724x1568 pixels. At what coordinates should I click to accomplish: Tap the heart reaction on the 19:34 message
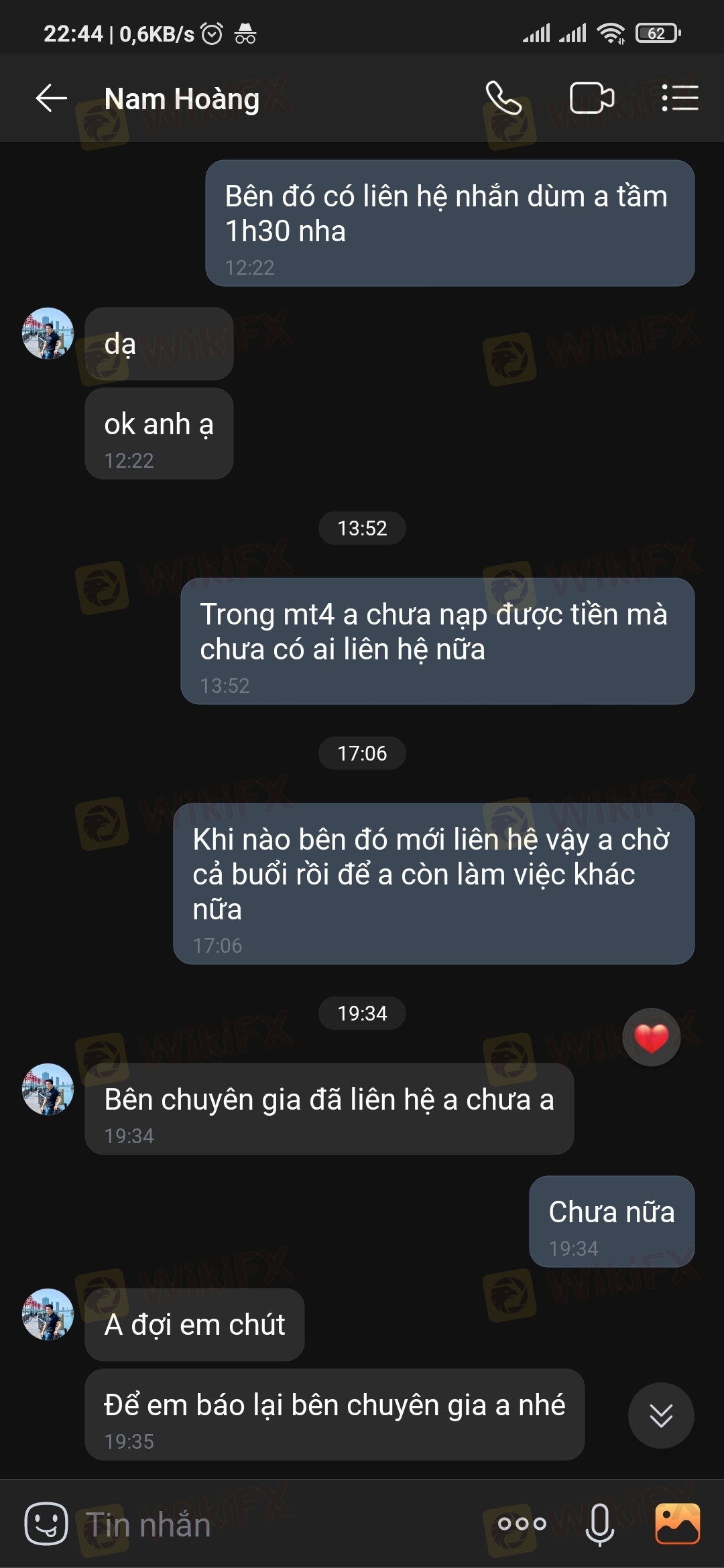click(x=651, y=1037)
